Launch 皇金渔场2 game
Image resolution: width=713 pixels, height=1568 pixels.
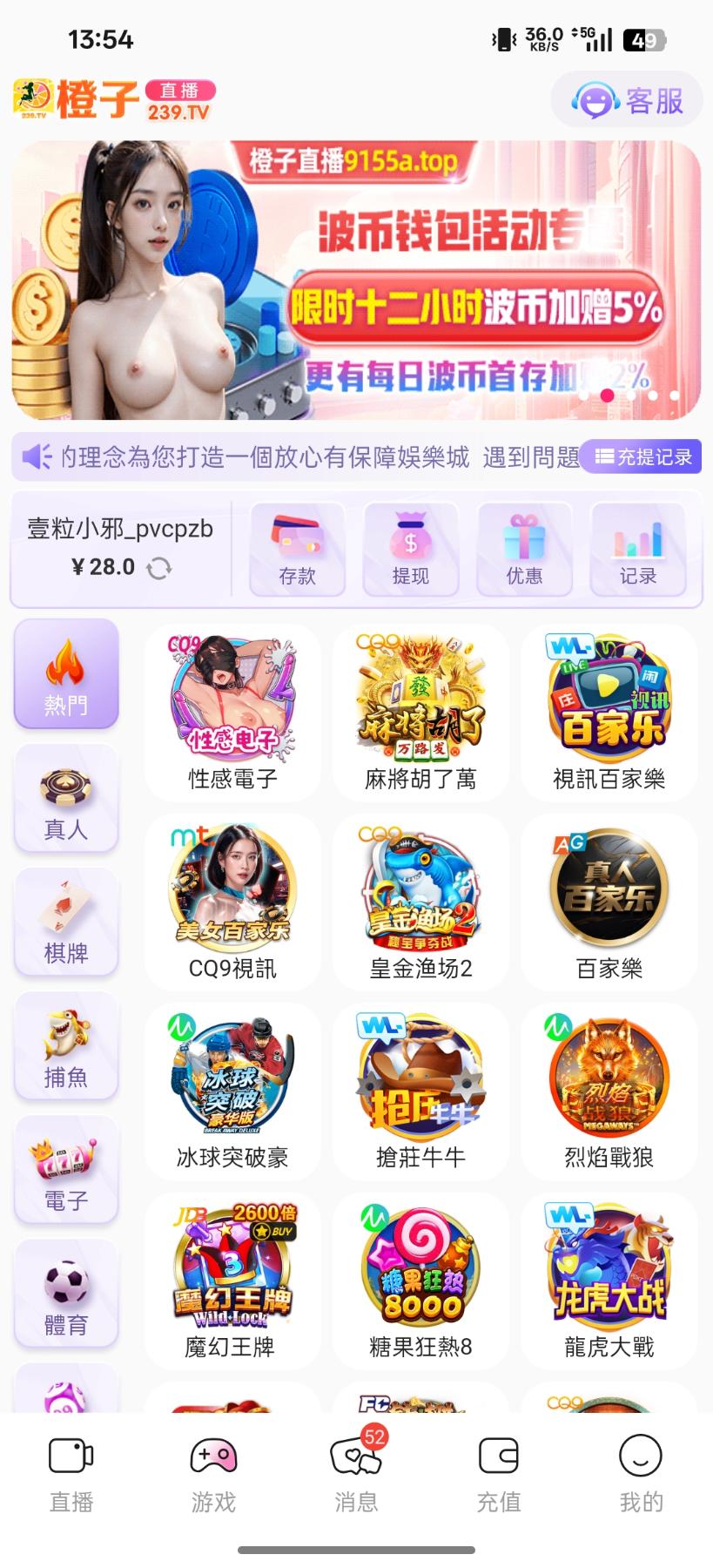[x=420, y=902]
